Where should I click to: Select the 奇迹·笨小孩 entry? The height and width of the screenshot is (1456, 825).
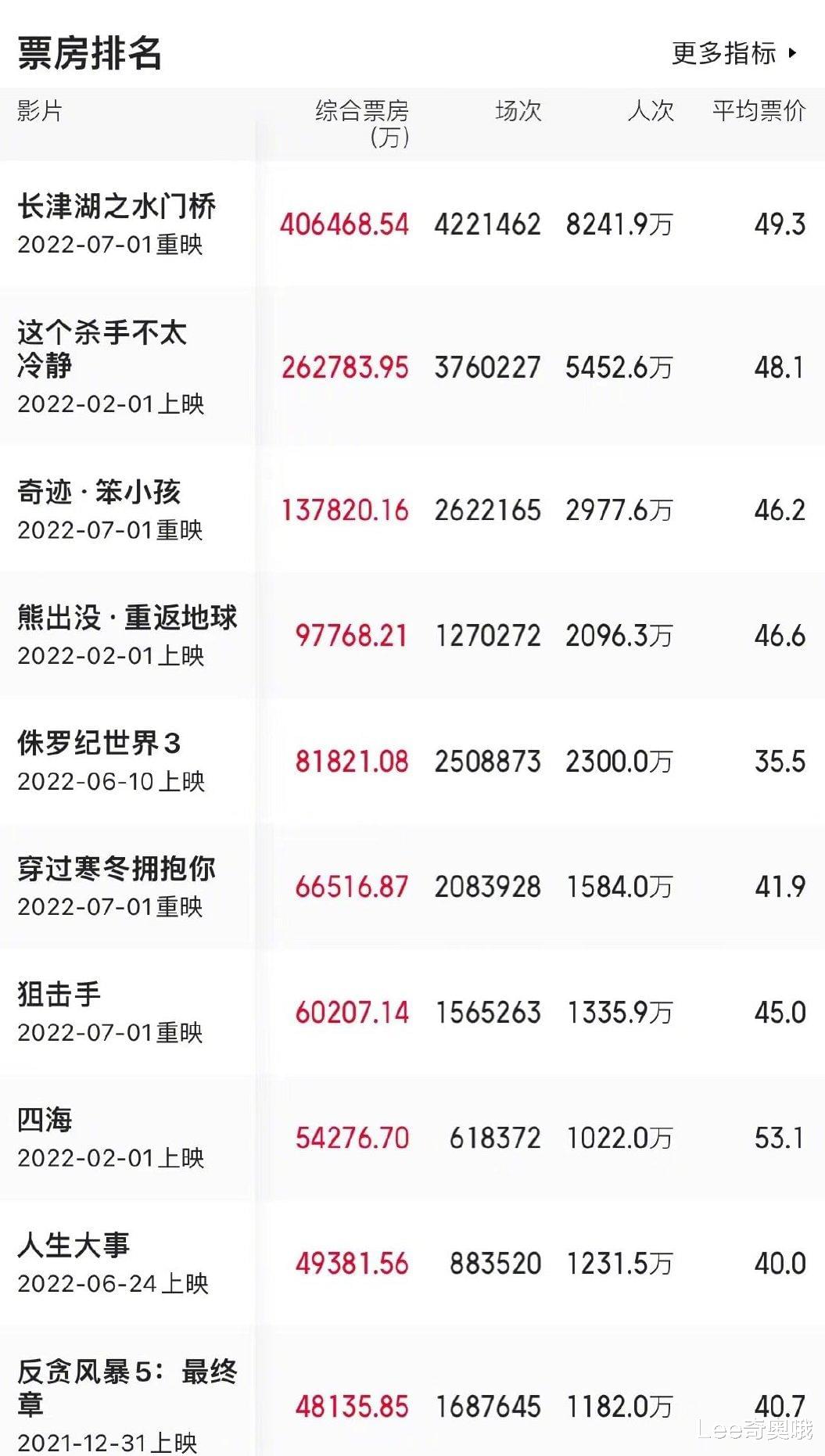click(99, 492)
